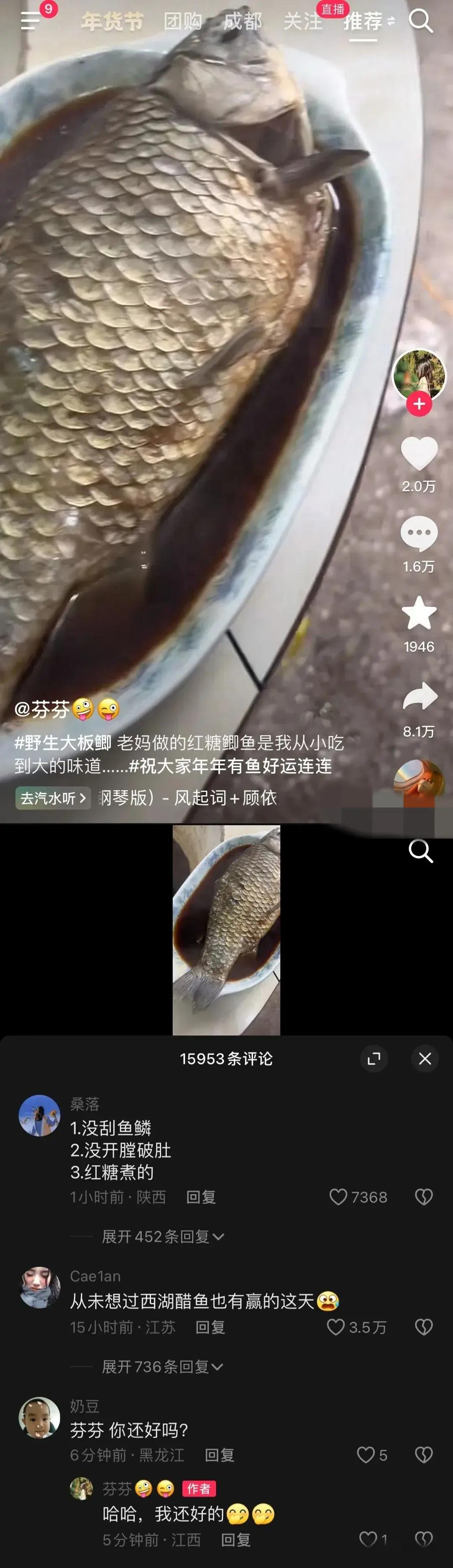Image resolution: width=453 pixels, height=1568 pixels.
Task: Close the comments panel
Action: 425,1058
